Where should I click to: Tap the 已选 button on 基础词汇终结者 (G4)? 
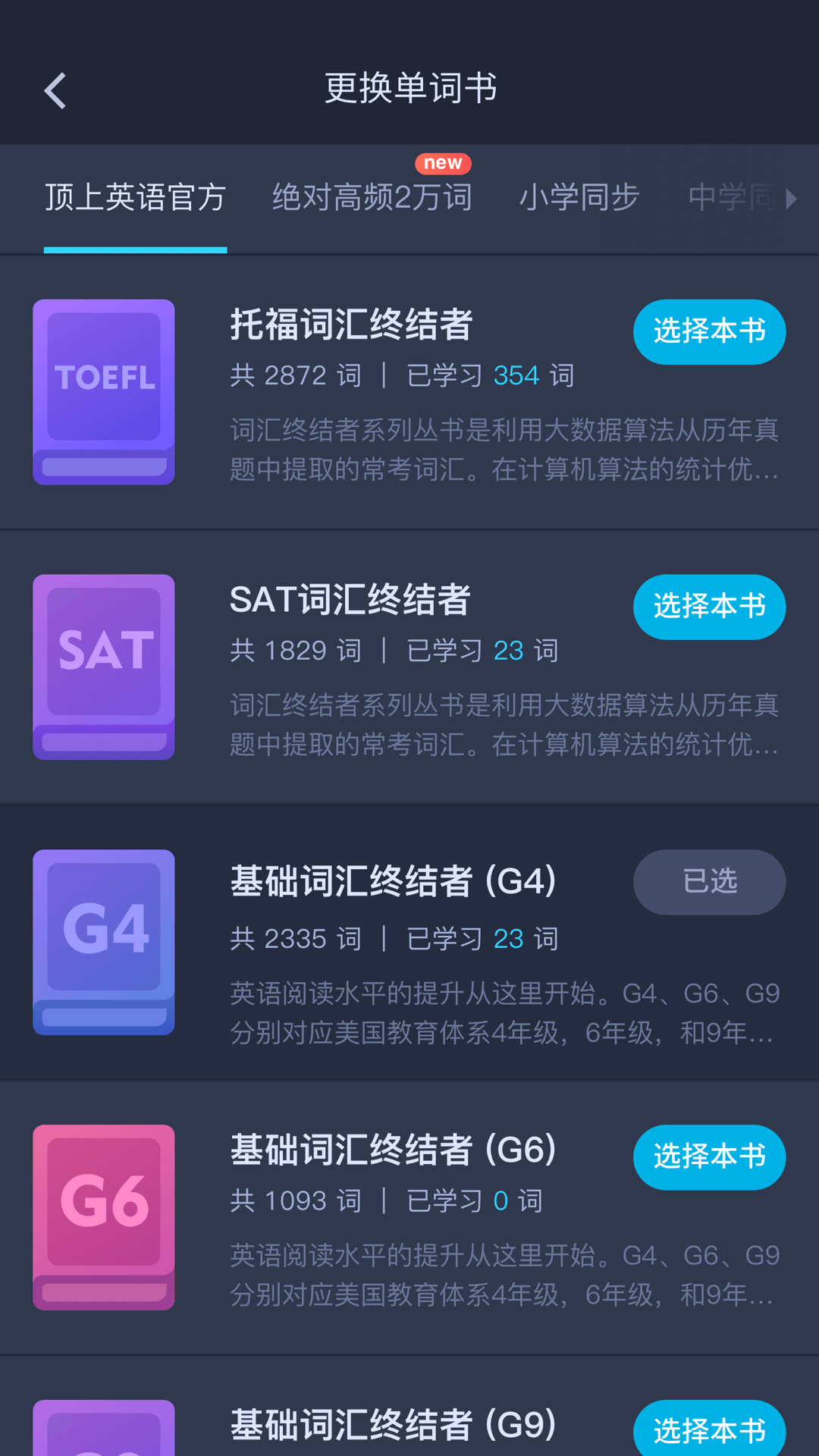click(x=709, y=882)
